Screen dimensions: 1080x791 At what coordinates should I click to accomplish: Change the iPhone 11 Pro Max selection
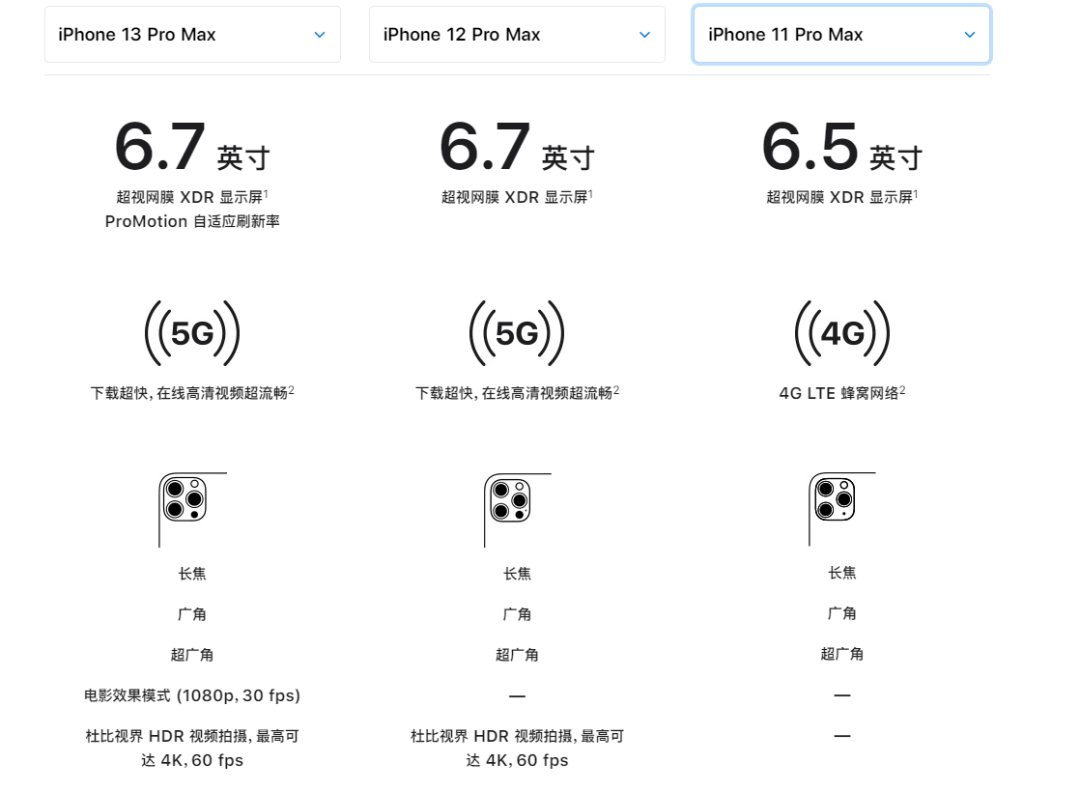click(x=842, y=34)
